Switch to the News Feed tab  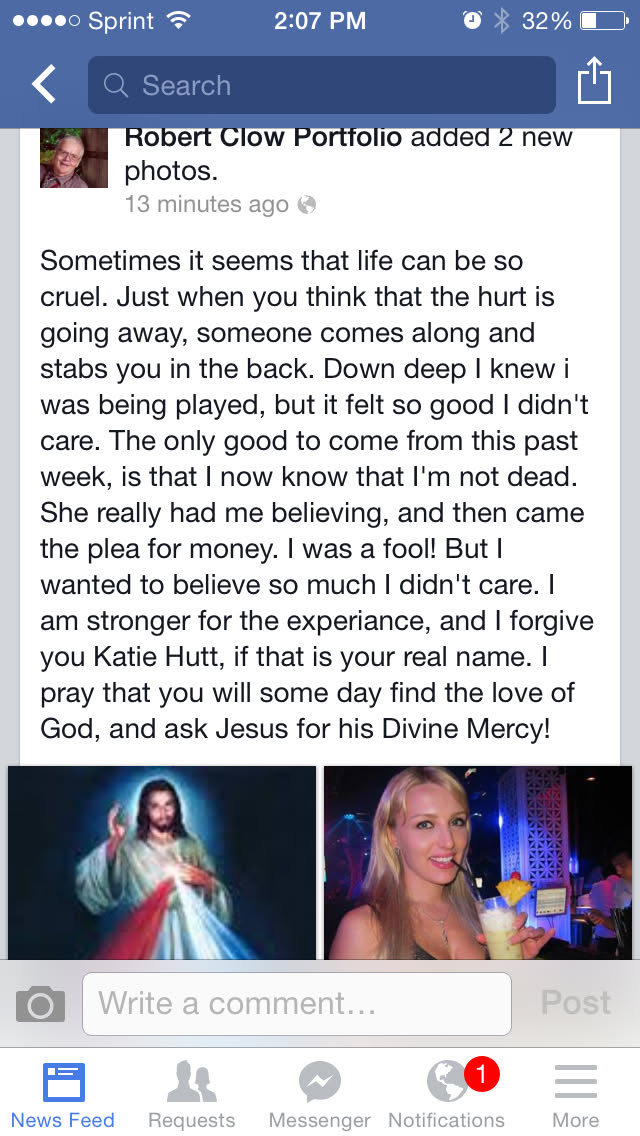[63, 1094]
